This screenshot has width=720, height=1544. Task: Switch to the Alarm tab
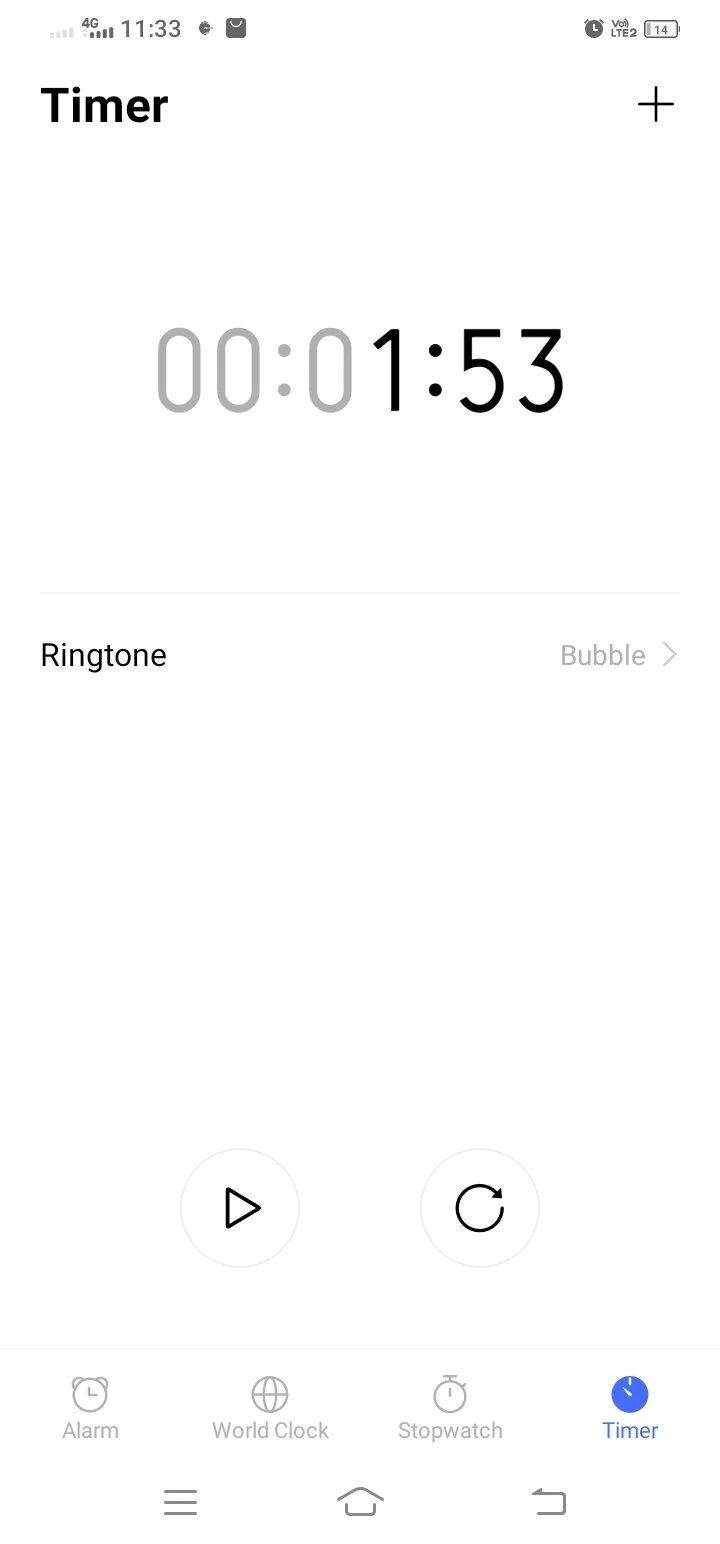tap(90, 1408)
